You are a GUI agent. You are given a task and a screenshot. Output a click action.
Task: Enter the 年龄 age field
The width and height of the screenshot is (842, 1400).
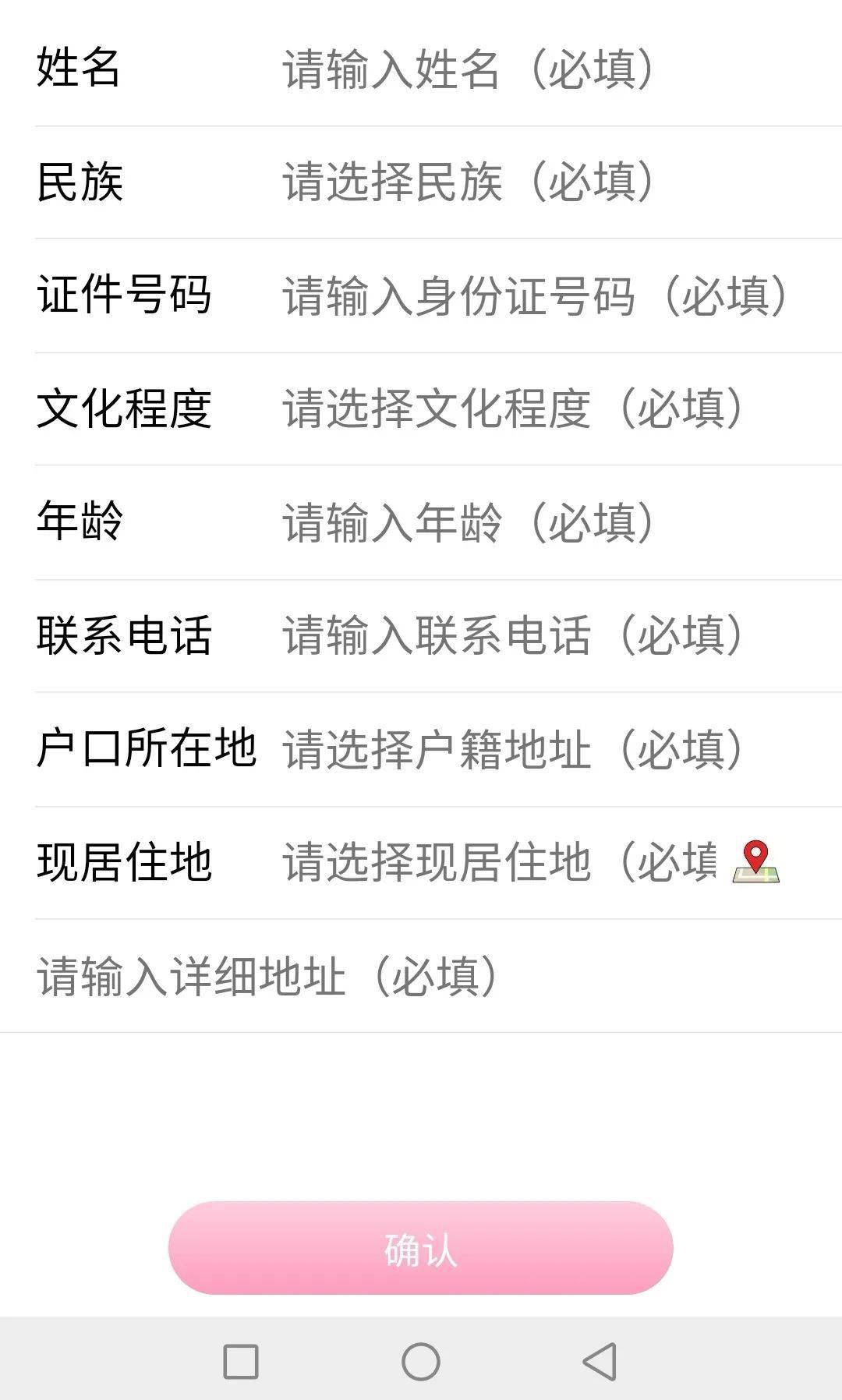click(468, 522)
